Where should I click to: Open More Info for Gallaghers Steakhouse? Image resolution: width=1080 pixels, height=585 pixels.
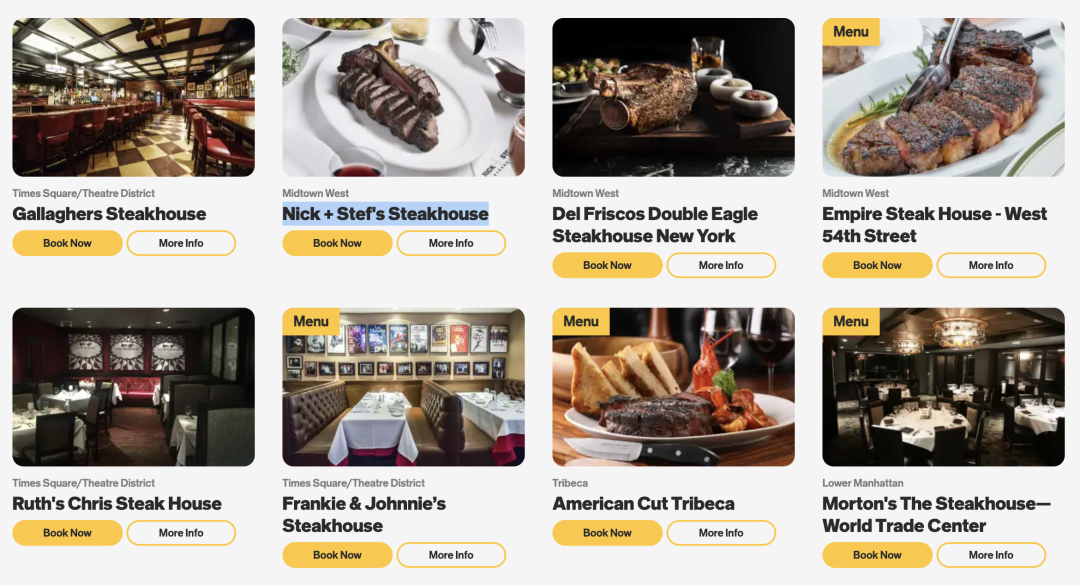(181, 243)
